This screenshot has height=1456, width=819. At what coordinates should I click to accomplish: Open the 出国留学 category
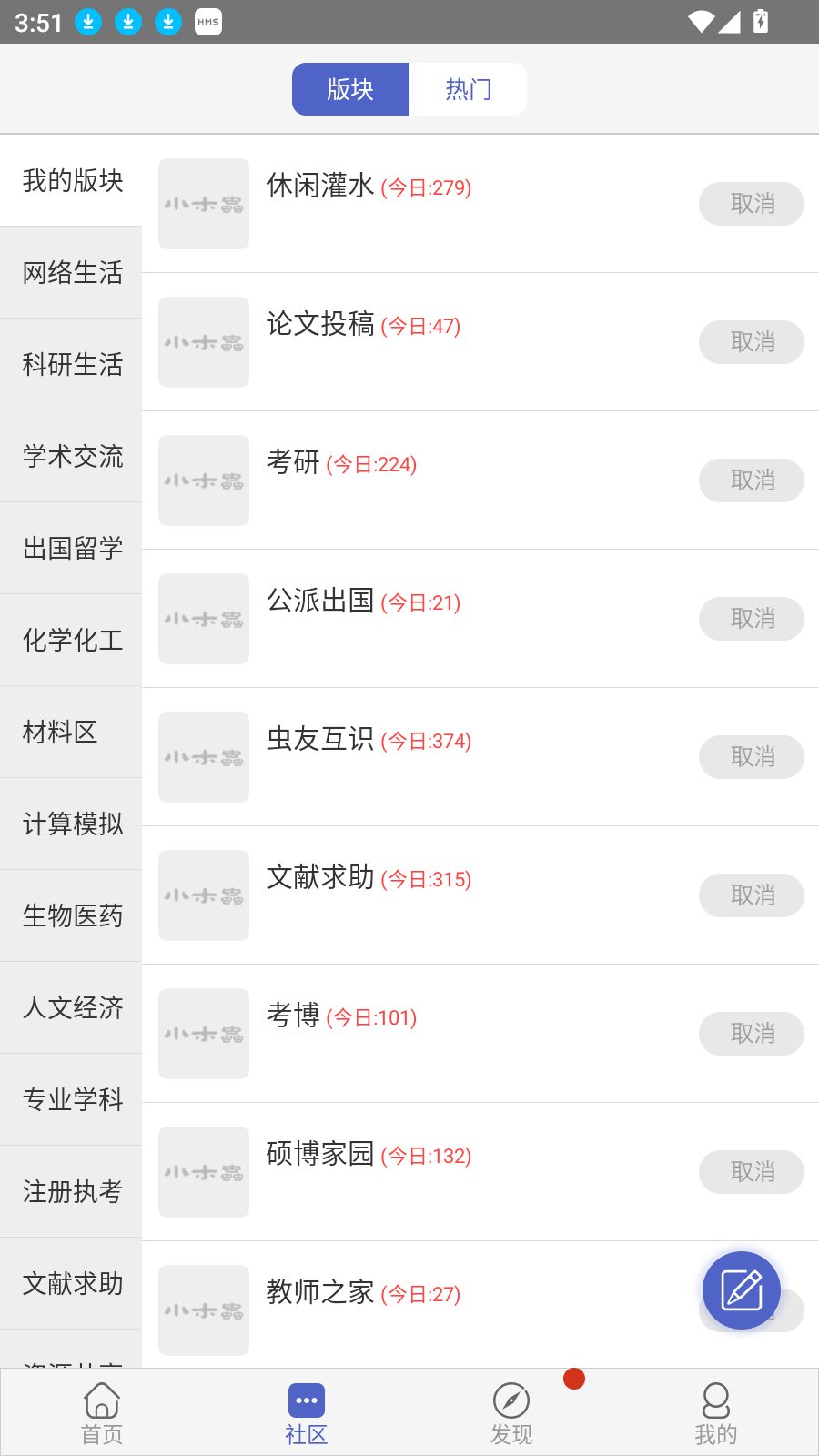point(71,549)
